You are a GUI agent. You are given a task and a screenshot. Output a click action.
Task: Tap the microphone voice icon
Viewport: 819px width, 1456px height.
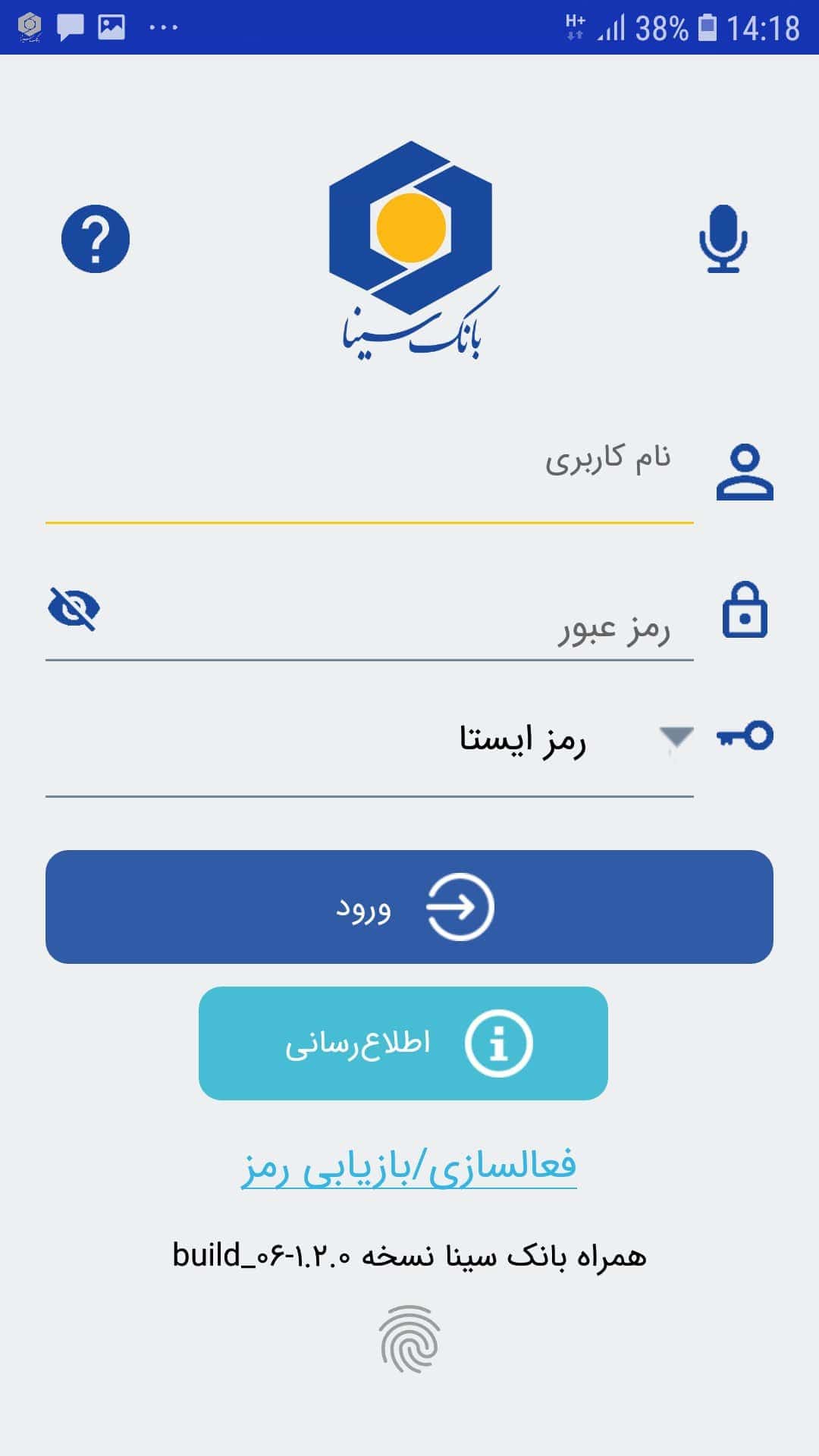[723, 239]
